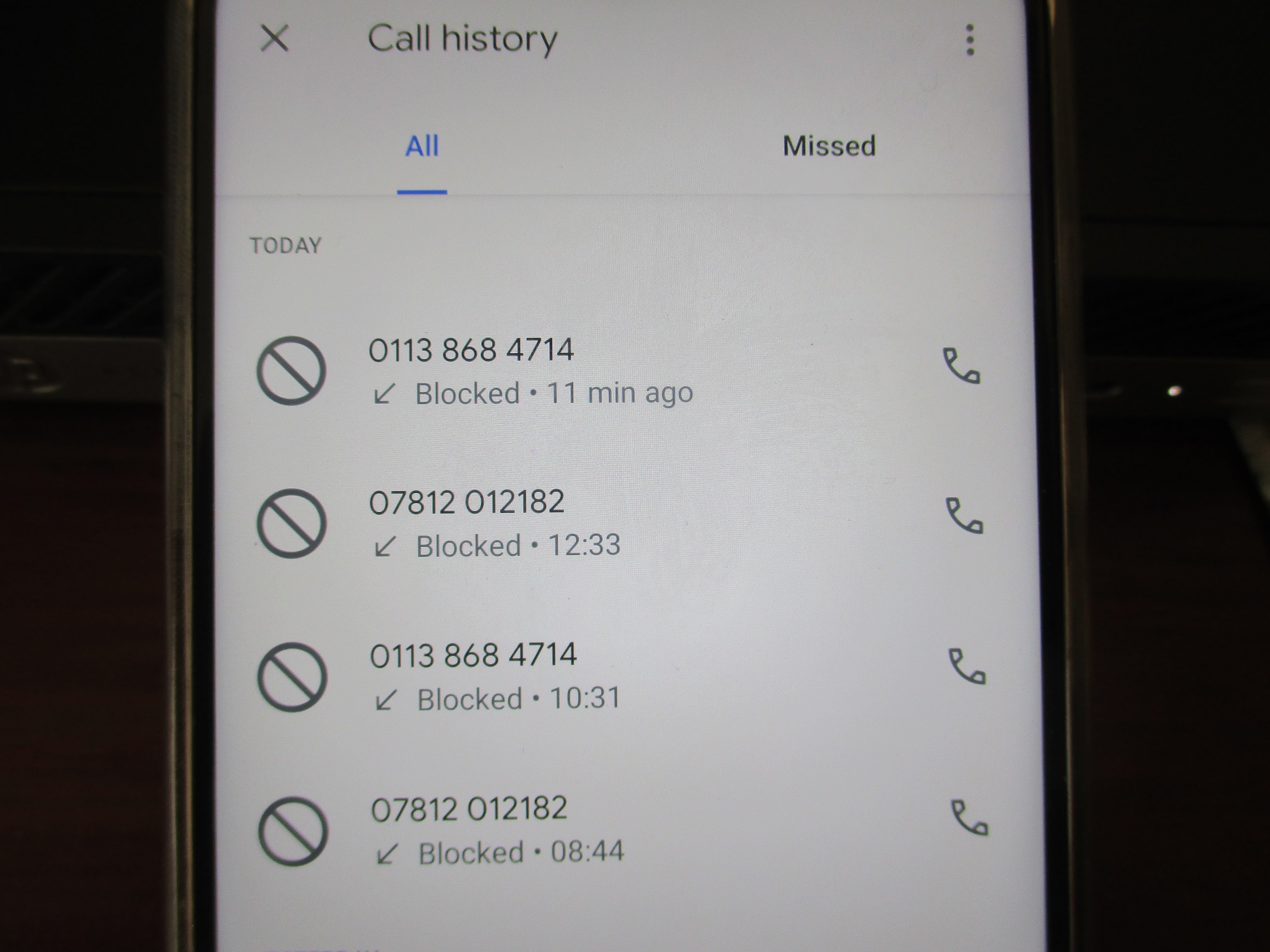Close the call history screen
Screen dimensions: 1270x952
pos(275,39)
